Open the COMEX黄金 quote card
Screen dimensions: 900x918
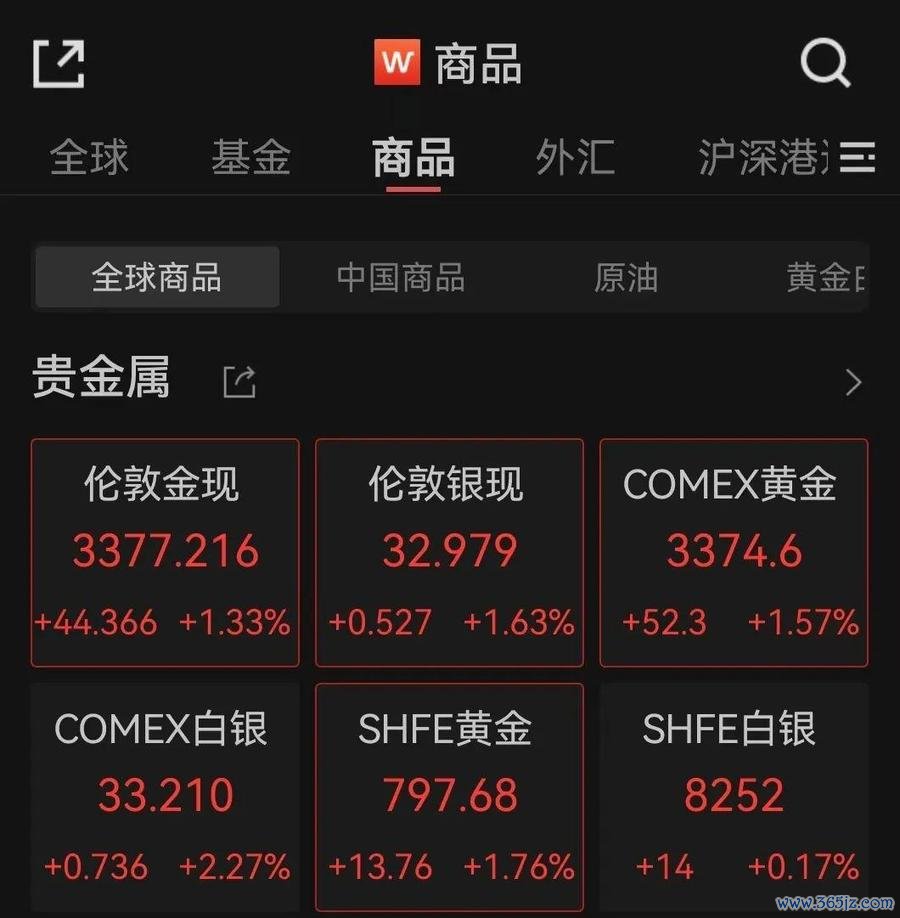pos(733,552)
